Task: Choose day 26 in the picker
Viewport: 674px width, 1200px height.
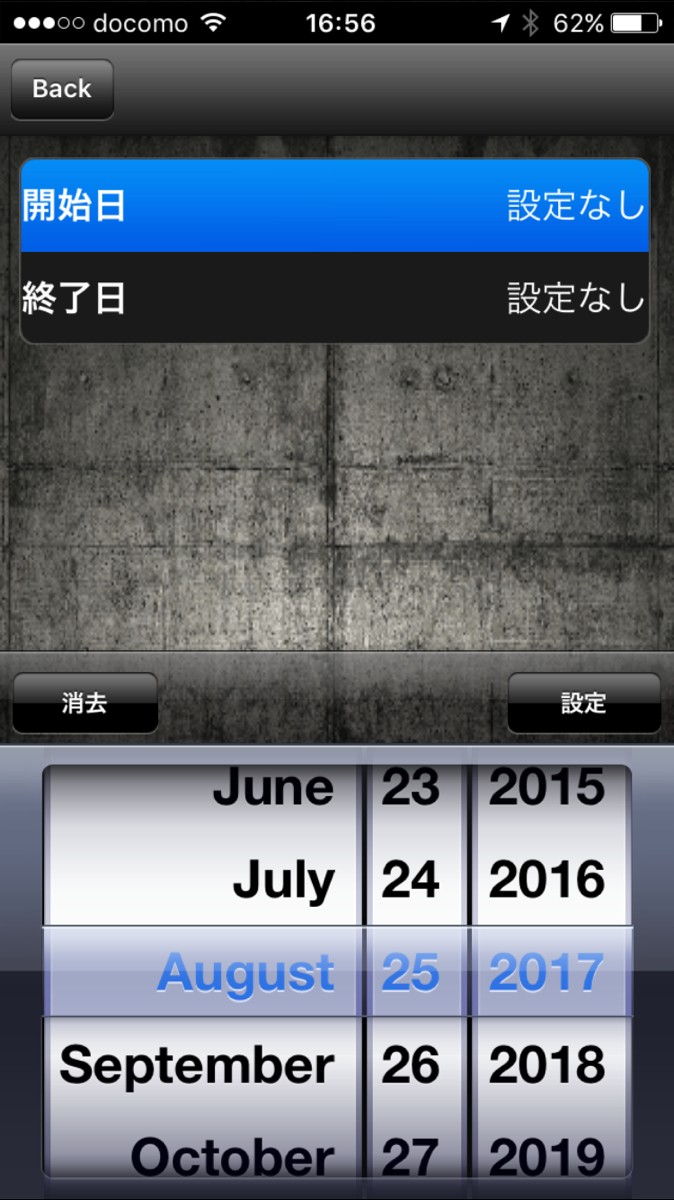Action: click(411, 1066)
